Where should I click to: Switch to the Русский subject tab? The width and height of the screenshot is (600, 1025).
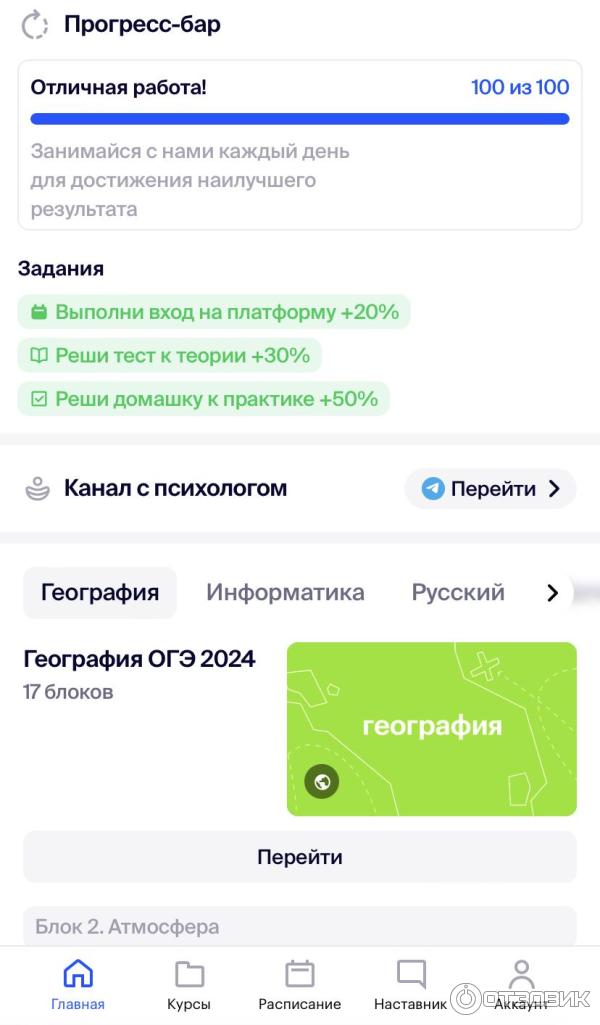point(458,592)
